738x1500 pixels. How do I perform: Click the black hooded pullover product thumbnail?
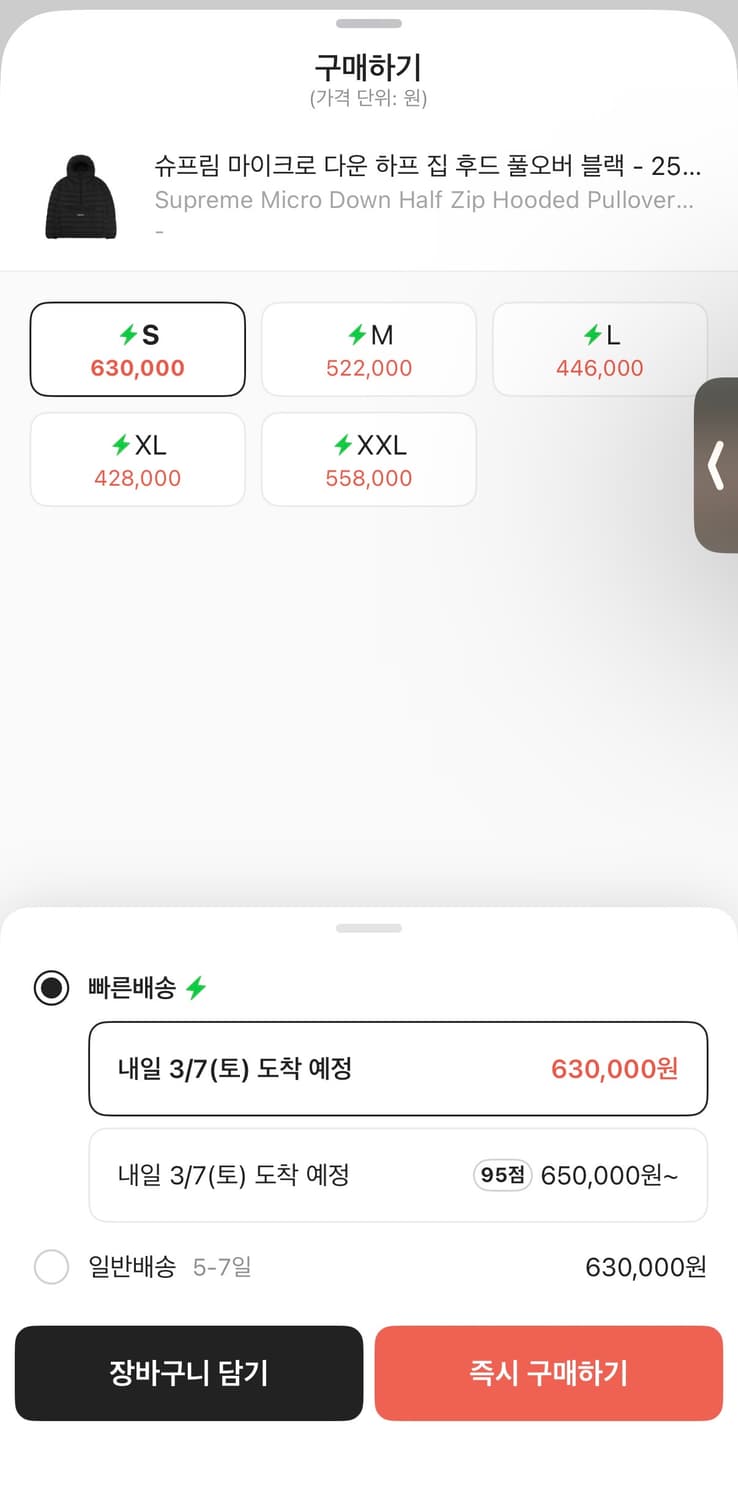[x=81, y=196]
